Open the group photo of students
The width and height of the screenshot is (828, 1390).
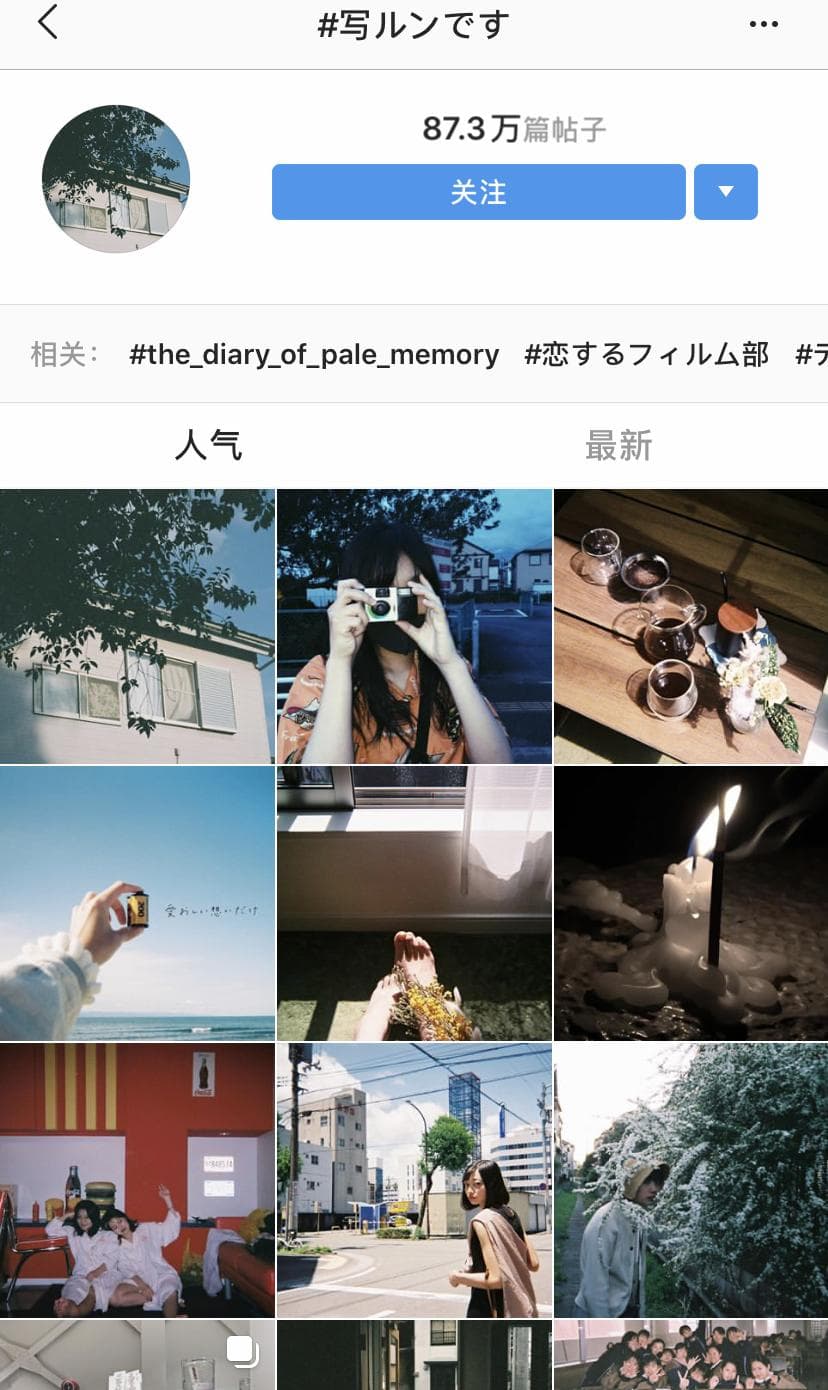pyautogui.click(x=691, y=1355)
